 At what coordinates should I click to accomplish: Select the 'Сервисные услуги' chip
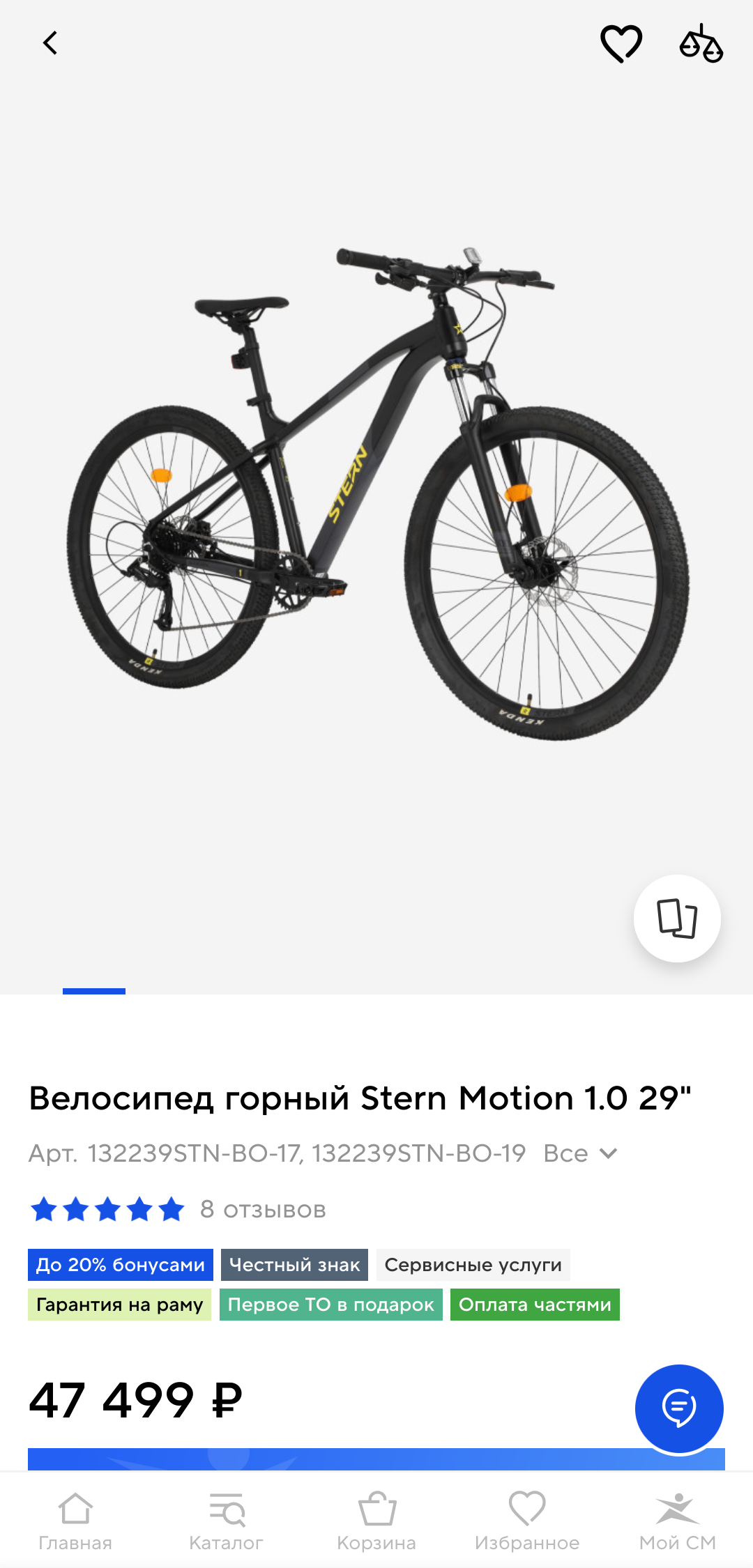tap(473, 1265)
